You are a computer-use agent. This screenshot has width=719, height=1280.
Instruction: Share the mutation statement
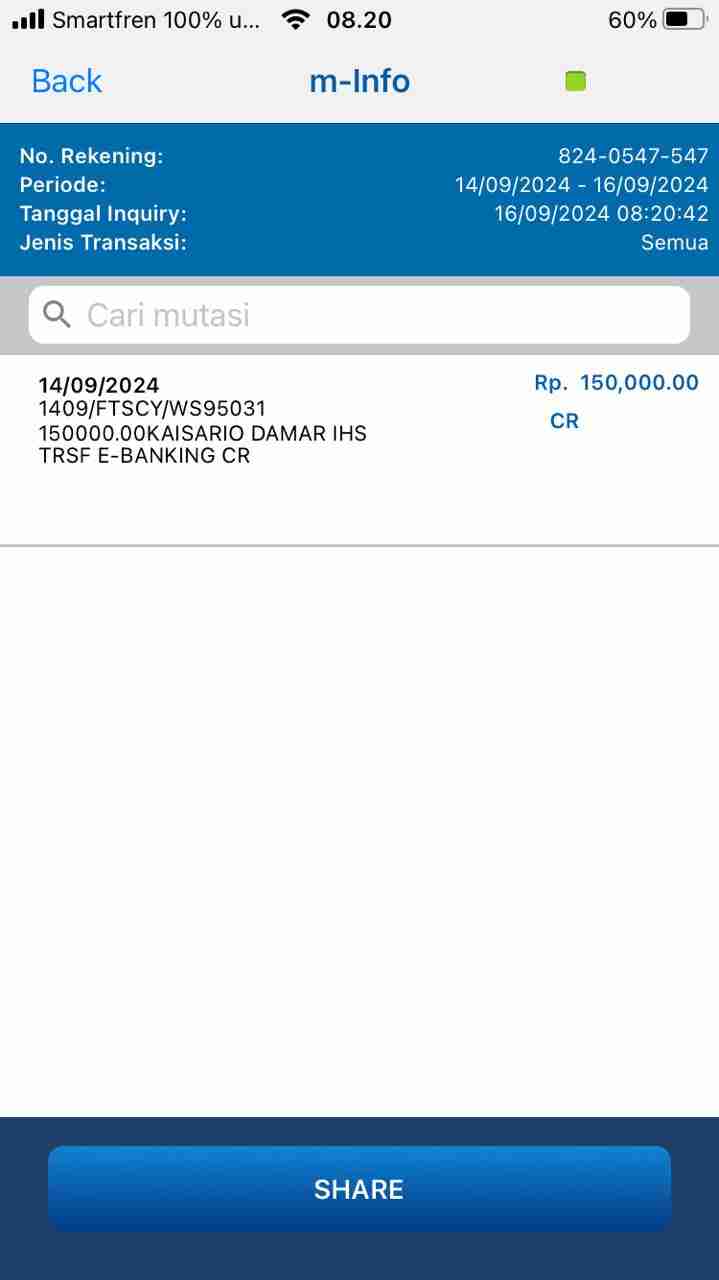click(359, 1188)
